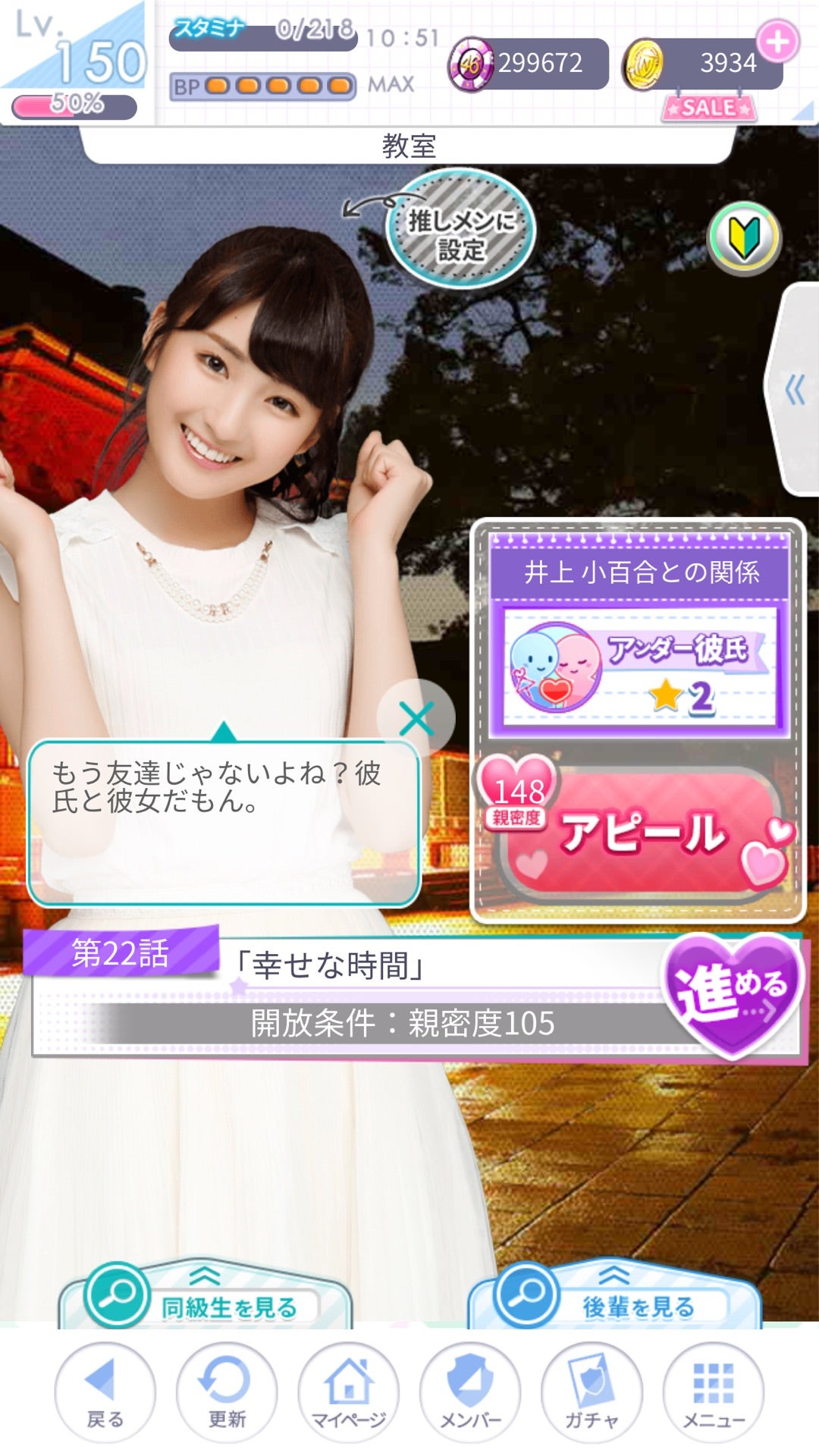Open the メニュー grid
Image resolution: width=819 pixels, height=1456 pixels.
(713, 1392)
